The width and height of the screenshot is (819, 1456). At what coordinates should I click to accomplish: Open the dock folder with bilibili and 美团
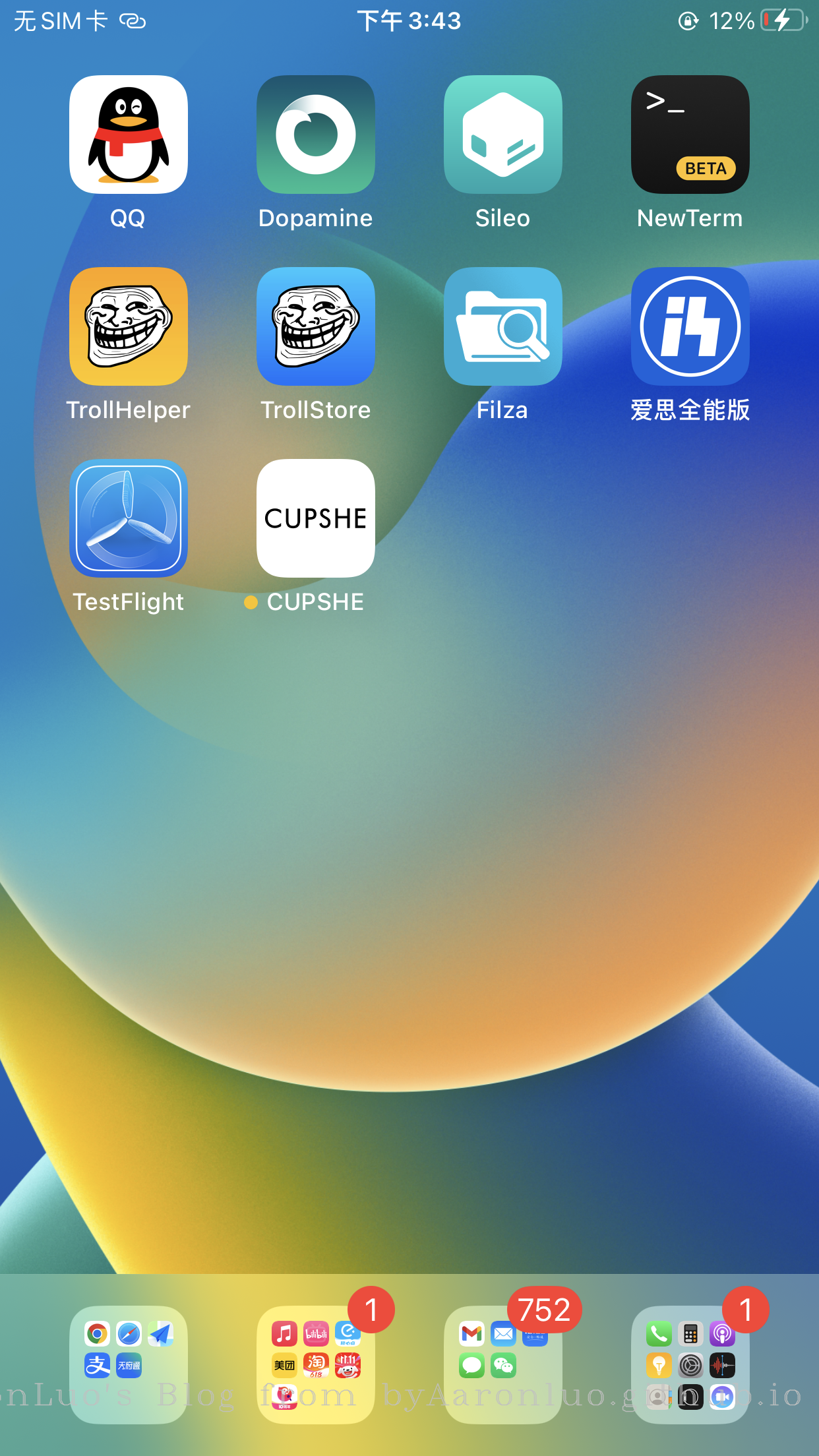click(x=316, y=1364)
